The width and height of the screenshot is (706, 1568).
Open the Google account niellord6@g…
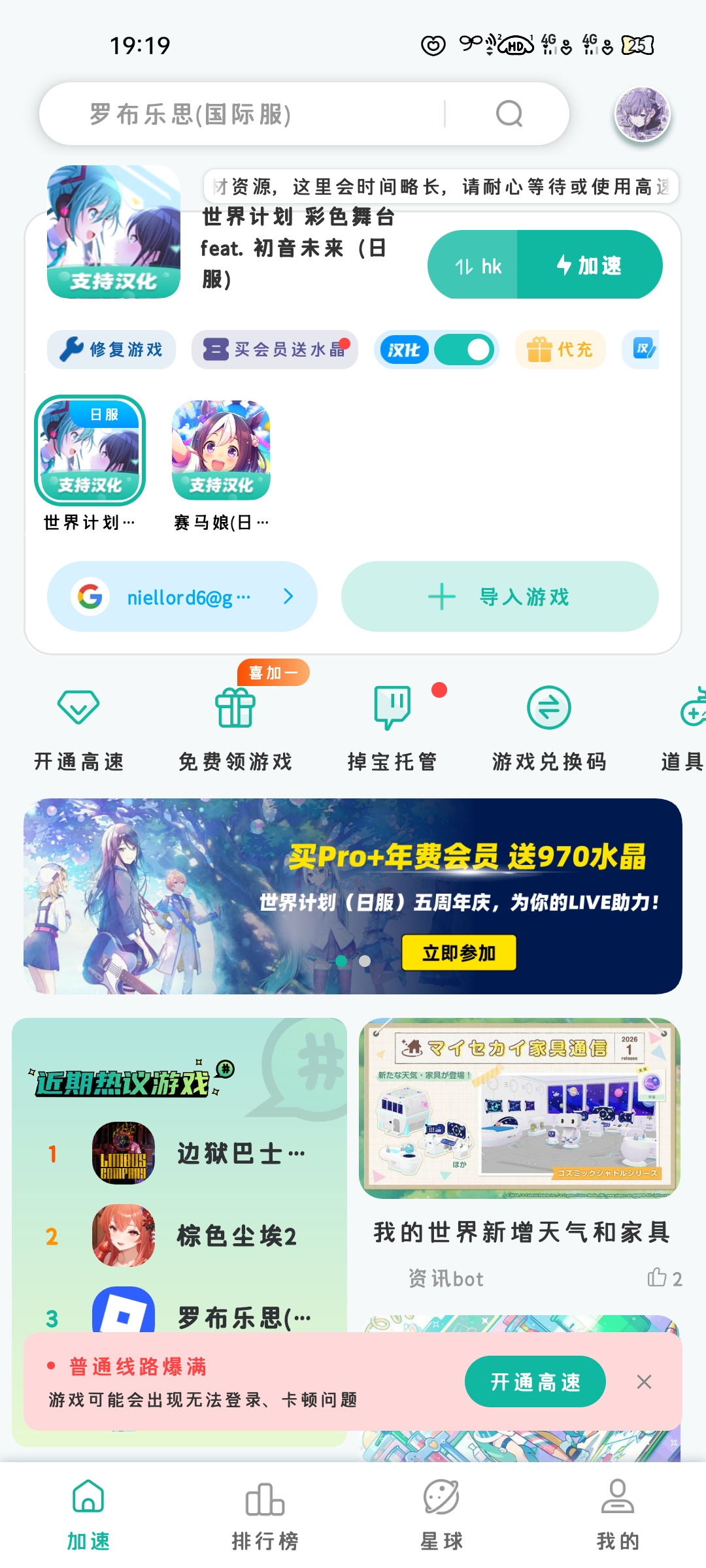click(182, 596)
